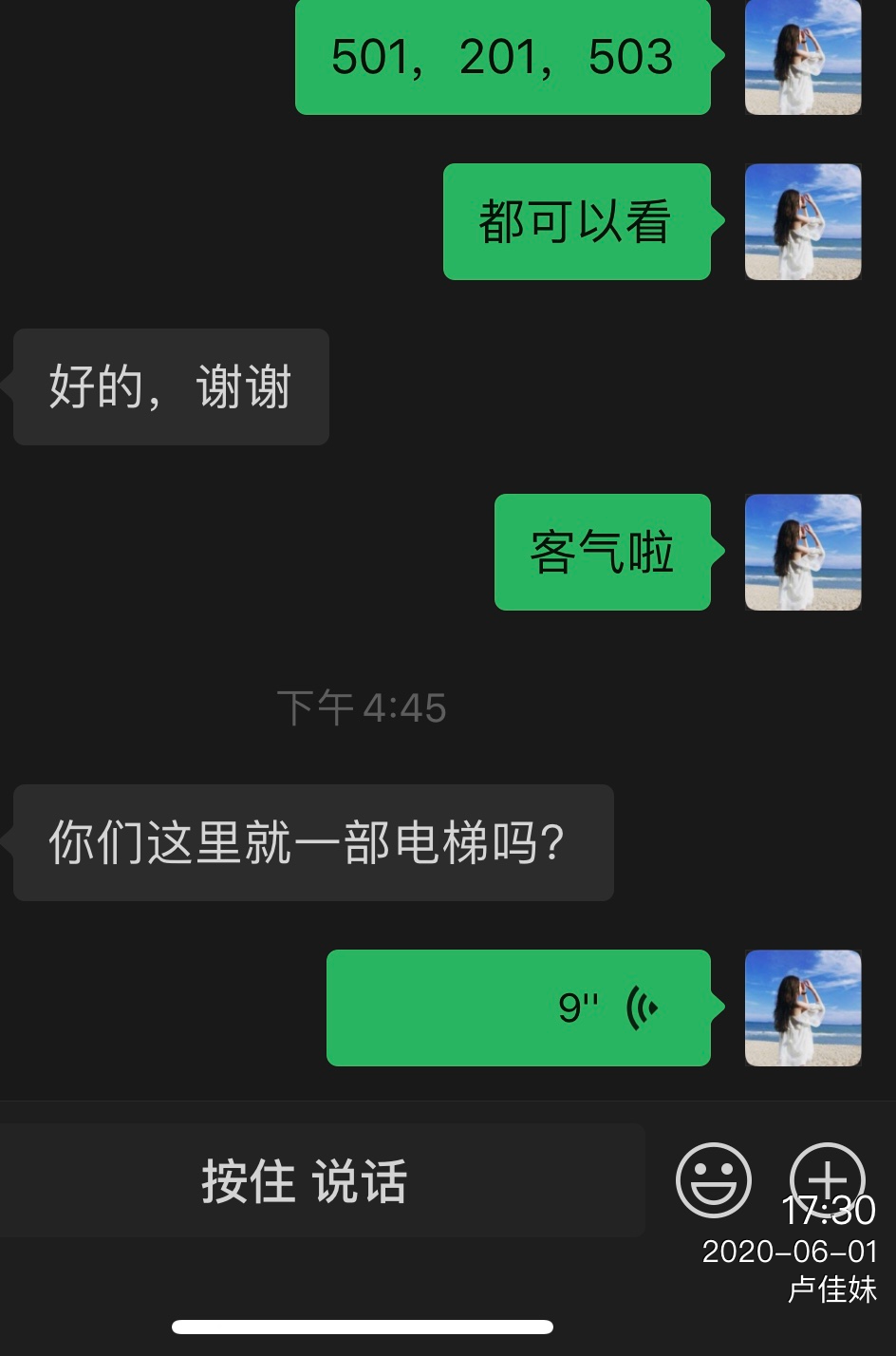Screen dimensions: 896x1356
Task: Open the emoji sticker panel
Action: click(x=713, y=1180)
